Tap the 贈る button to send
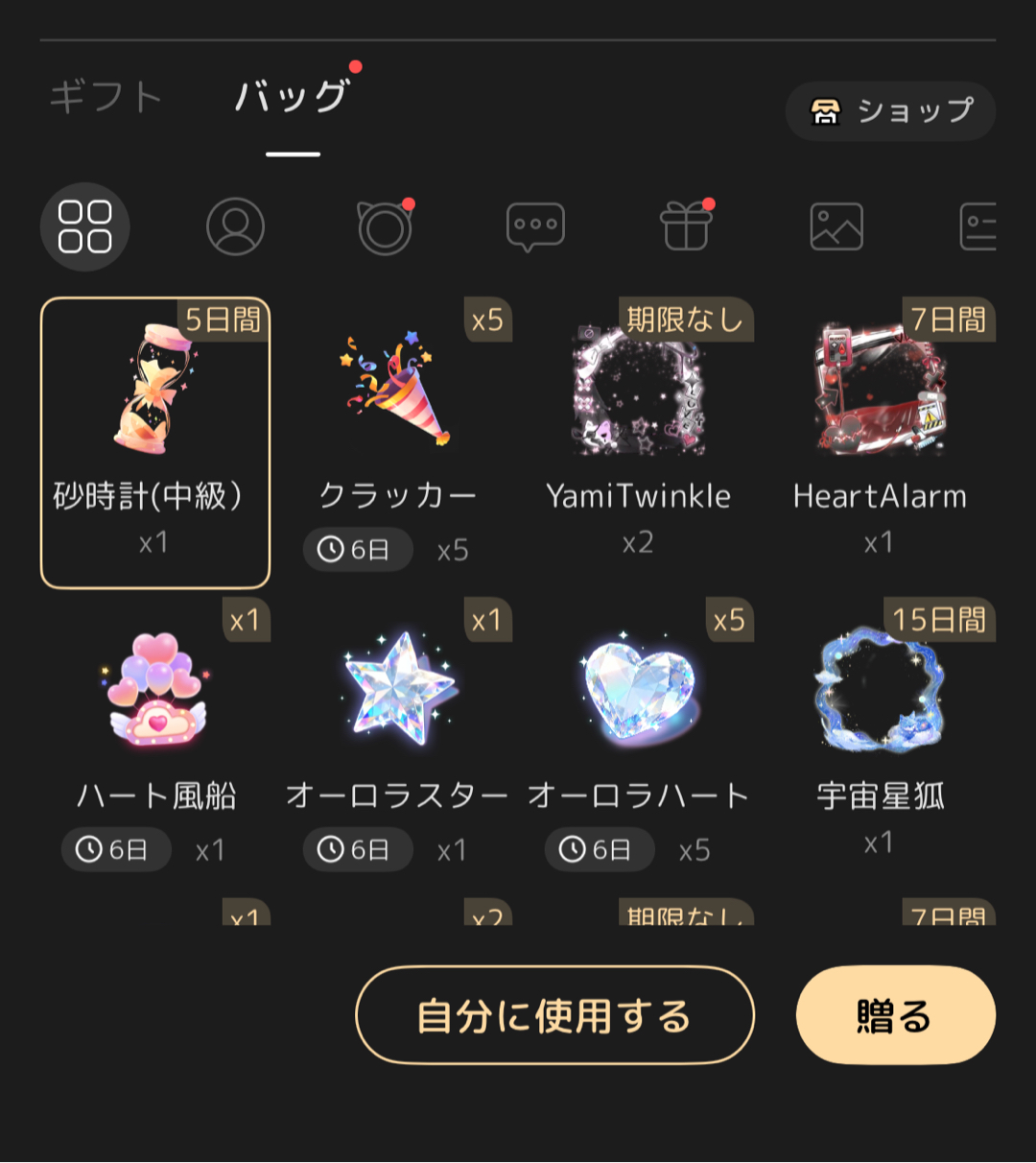Screen dimensions: 1036x1163 tap(895, 1015)
